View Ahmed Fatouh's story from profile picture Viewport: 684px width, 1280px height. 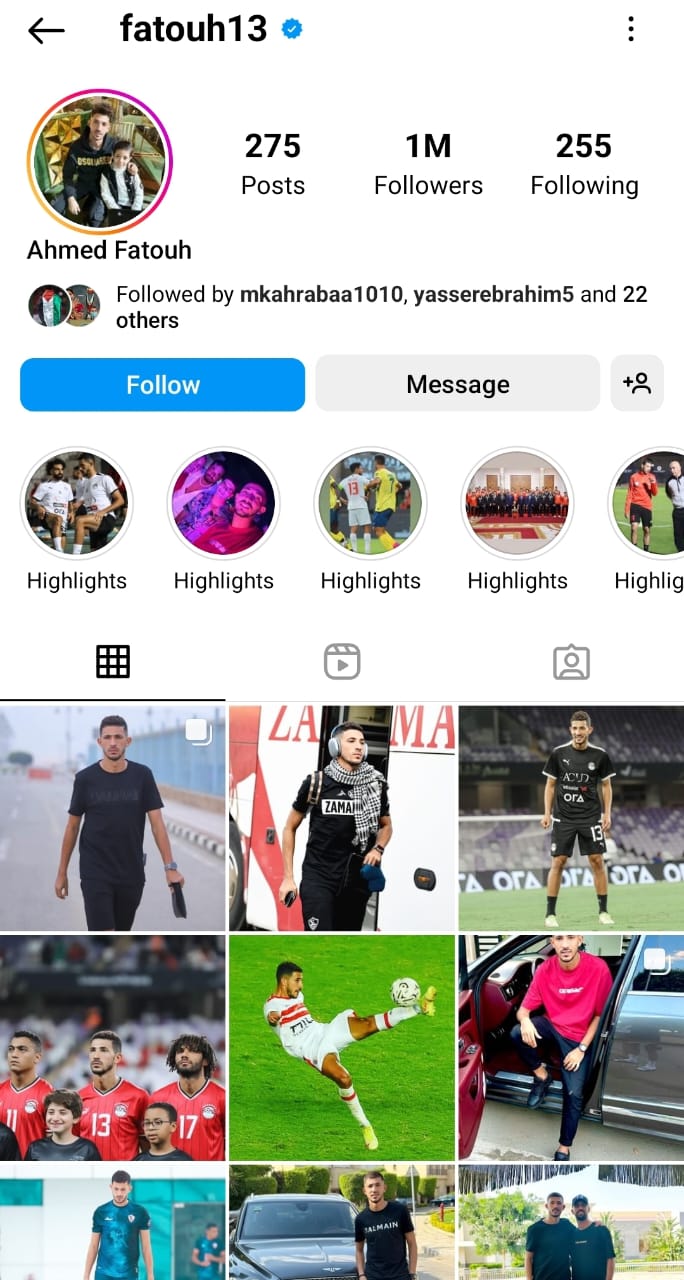100,162
